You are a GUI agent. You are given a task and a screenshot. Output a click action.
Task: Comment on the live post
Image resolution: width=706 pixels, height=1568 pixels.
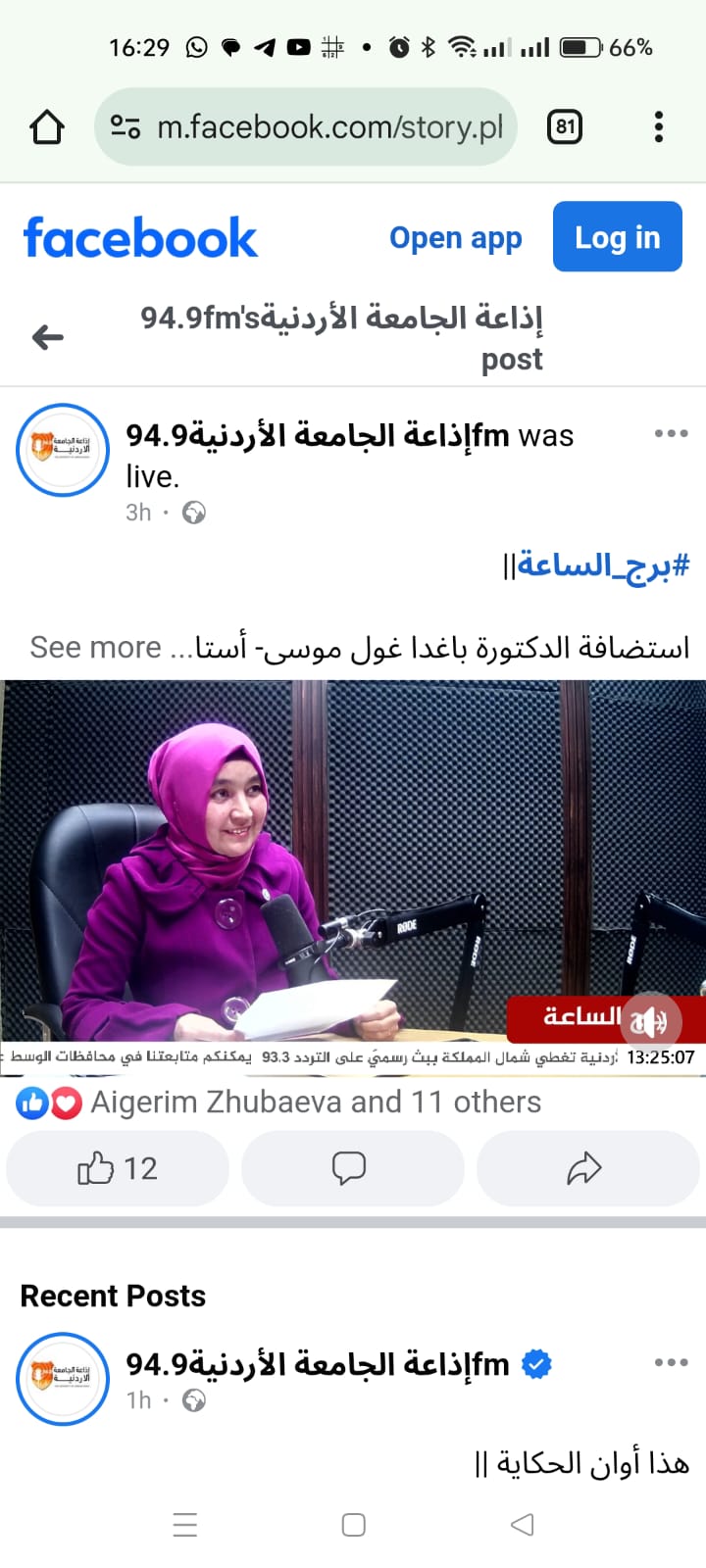[x=349, y=1168]
